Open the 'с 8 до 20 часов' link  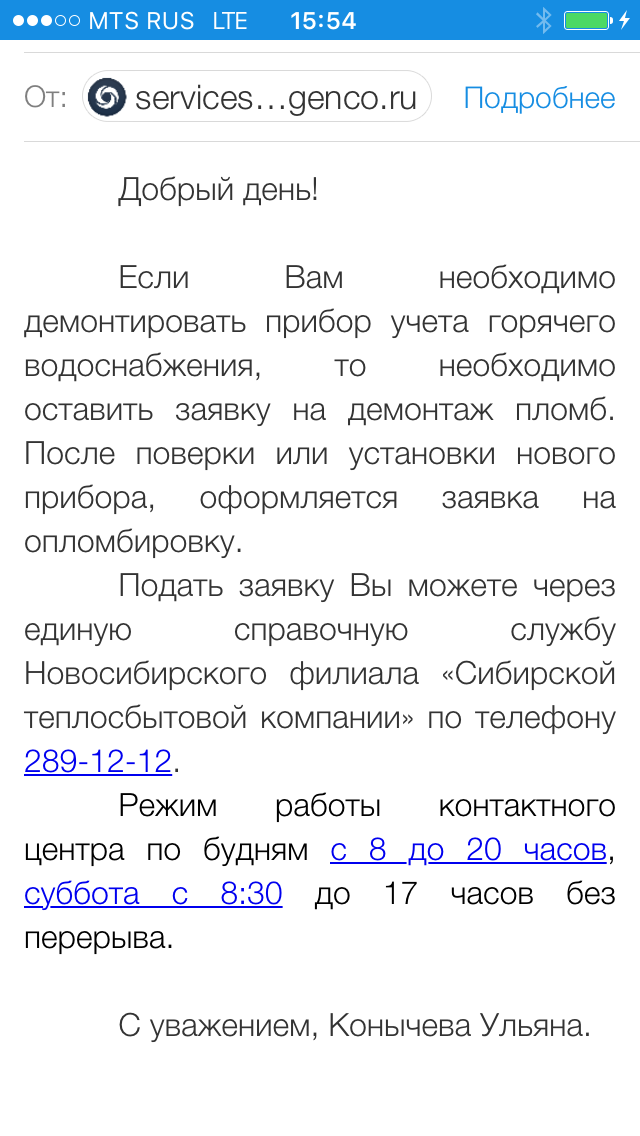[x=468, y=850]
